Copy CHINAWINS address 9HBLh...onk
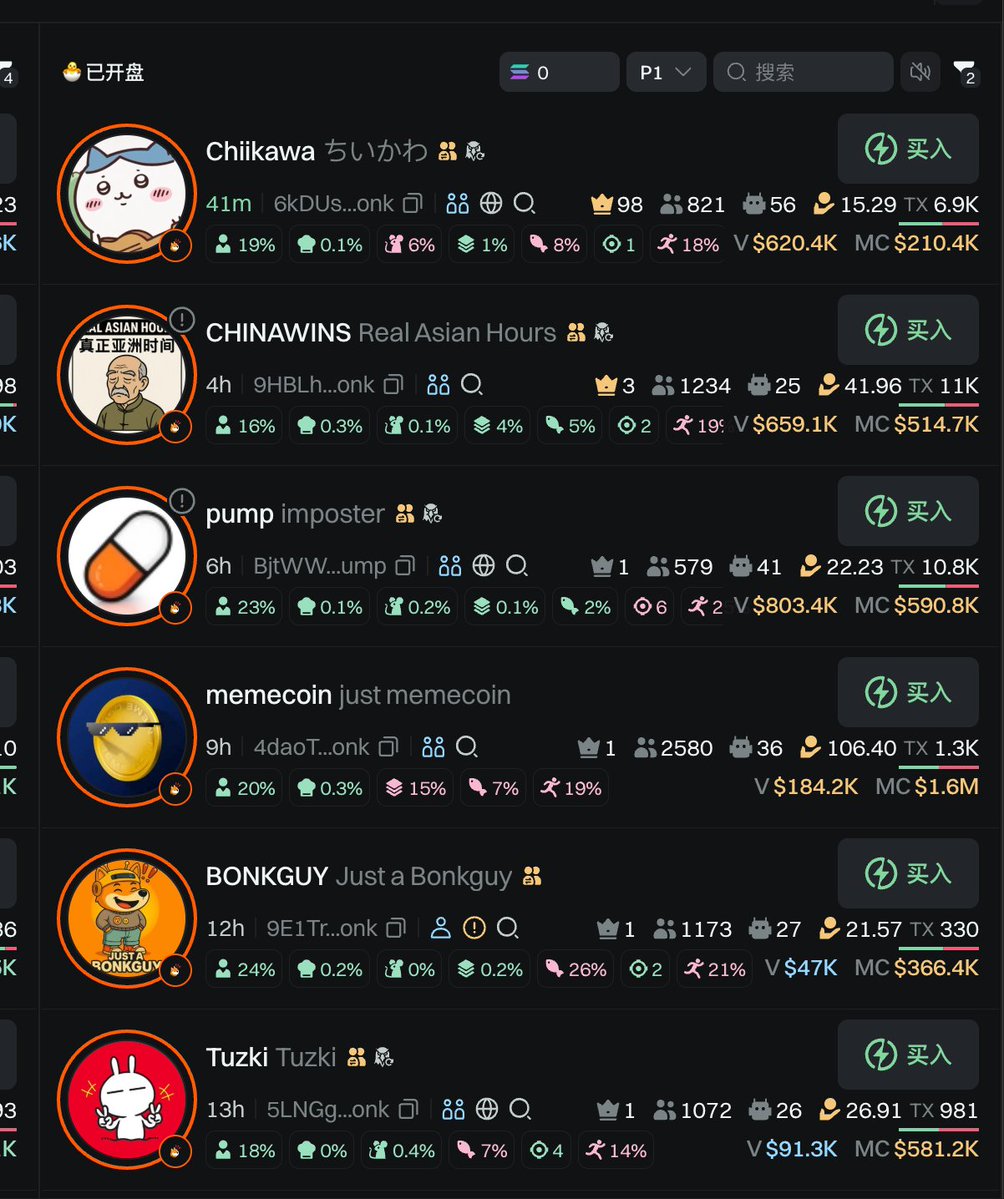 393,385
